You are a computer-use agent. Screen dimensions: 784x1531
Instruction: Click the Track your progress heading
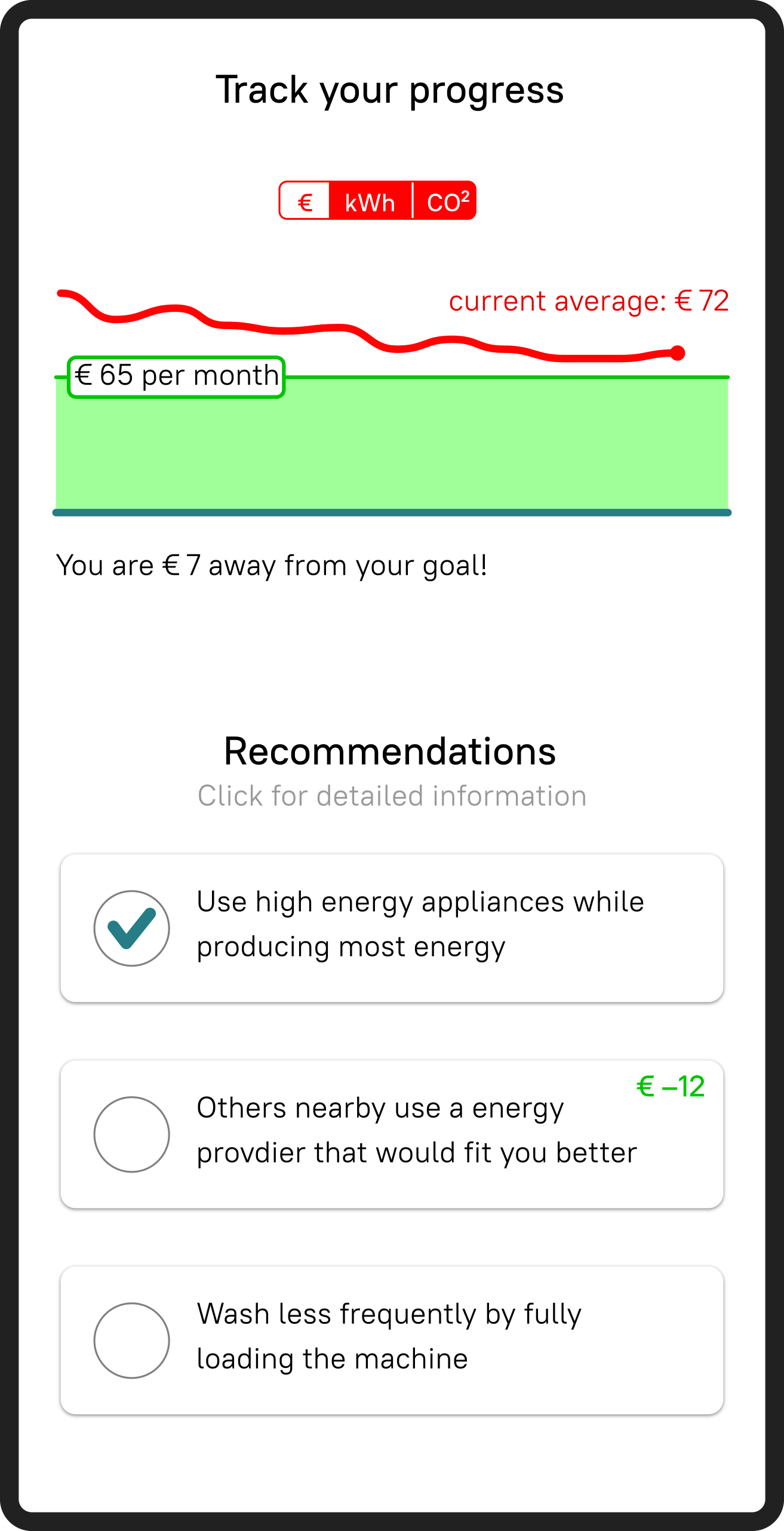coord(391,90)
